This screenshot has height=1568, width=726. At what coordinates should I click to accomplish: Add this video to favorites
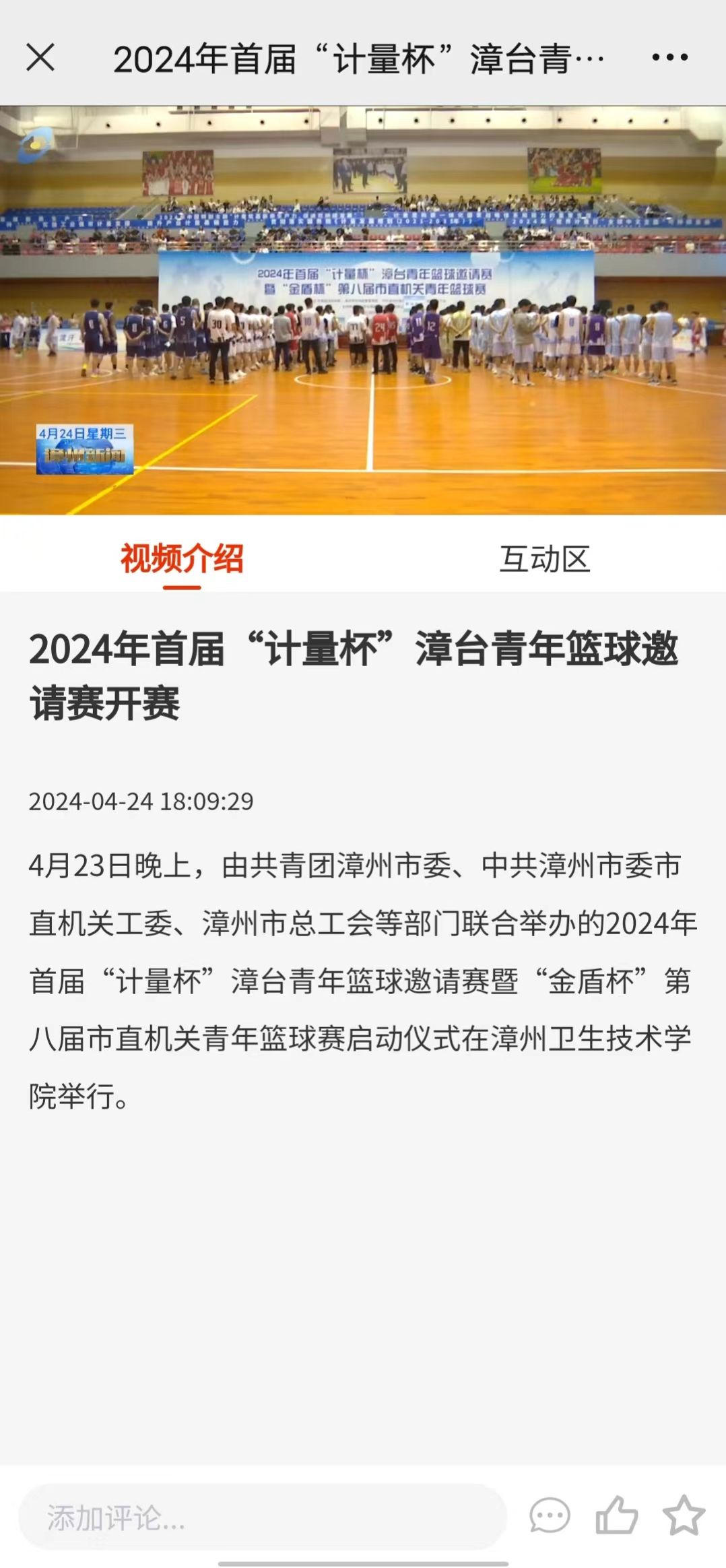coord(684,1517)
